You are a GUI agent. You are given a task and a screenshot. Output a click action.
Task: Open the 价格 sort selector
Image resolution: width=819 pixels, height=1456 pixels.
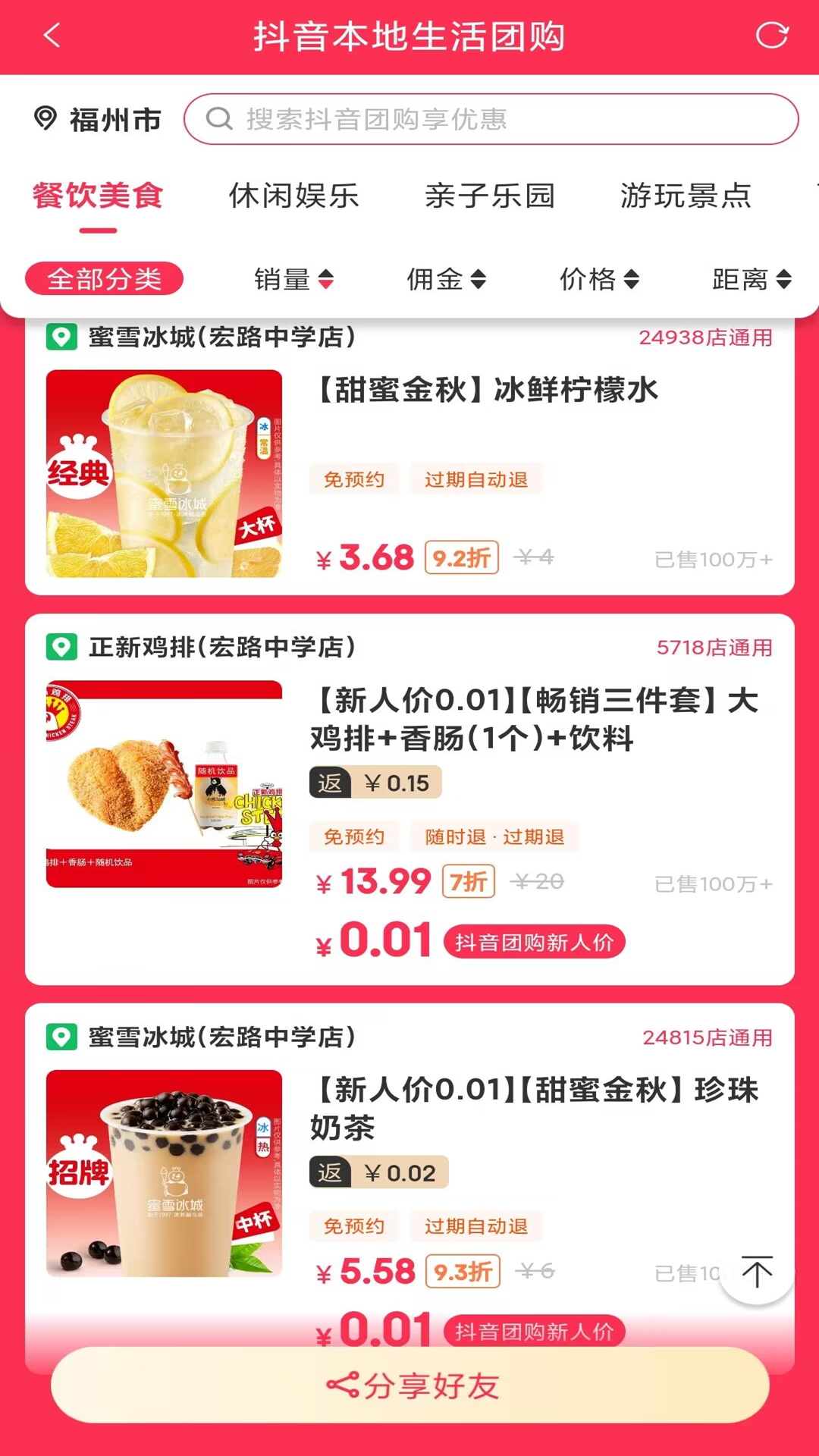(x=600, y=279)
